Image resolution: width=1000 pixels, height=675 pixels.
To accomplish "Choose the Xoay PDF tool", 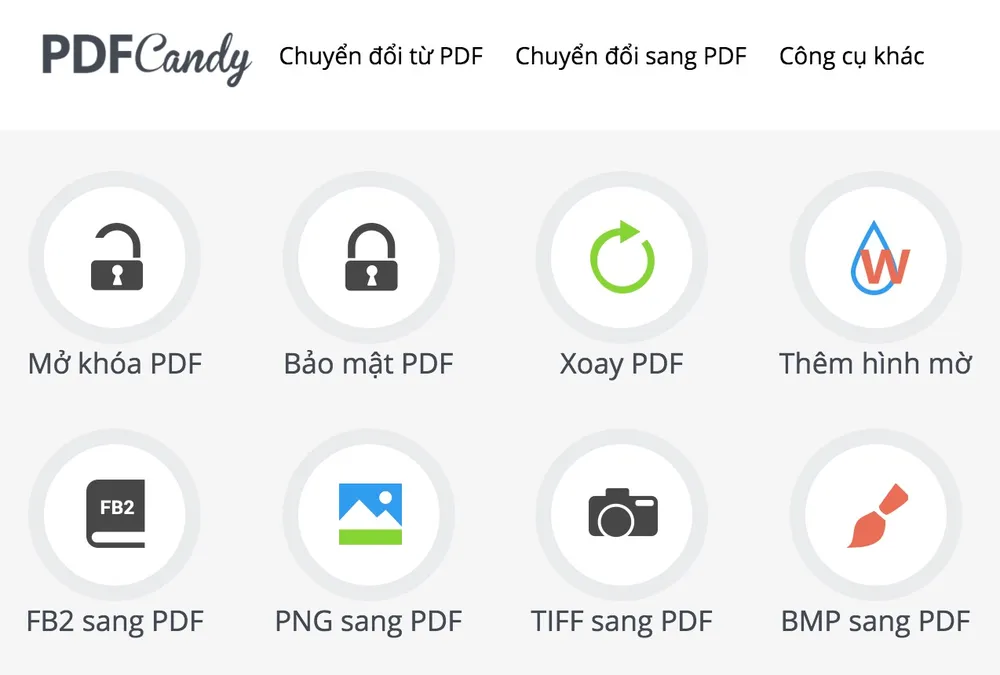I will coord(622,258).
